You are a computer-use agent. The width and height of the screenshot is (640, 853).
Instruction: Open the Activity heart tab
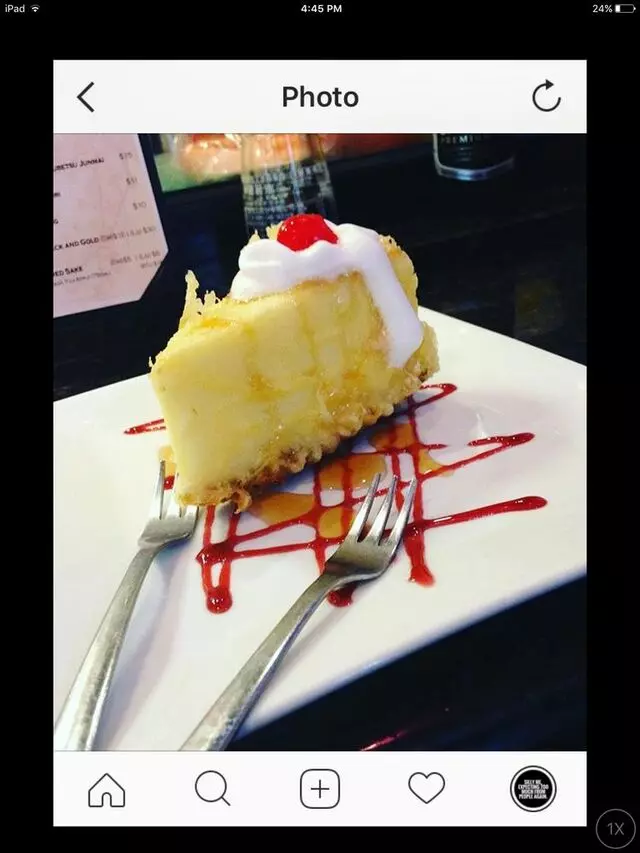[x=426, y=789]
